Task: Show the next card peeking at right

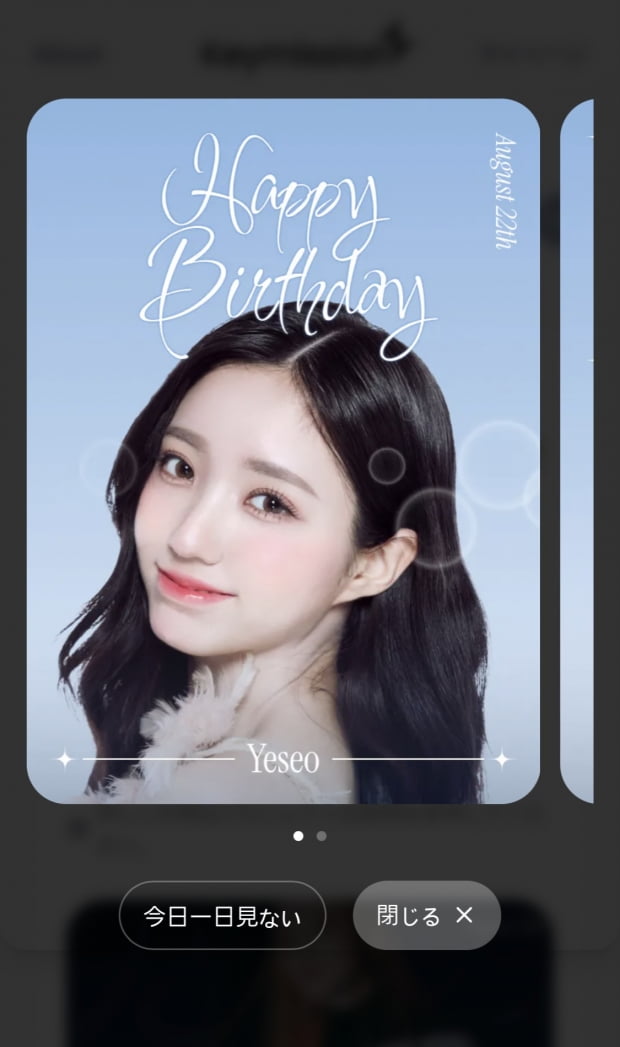Action: (x=578, y=450)
